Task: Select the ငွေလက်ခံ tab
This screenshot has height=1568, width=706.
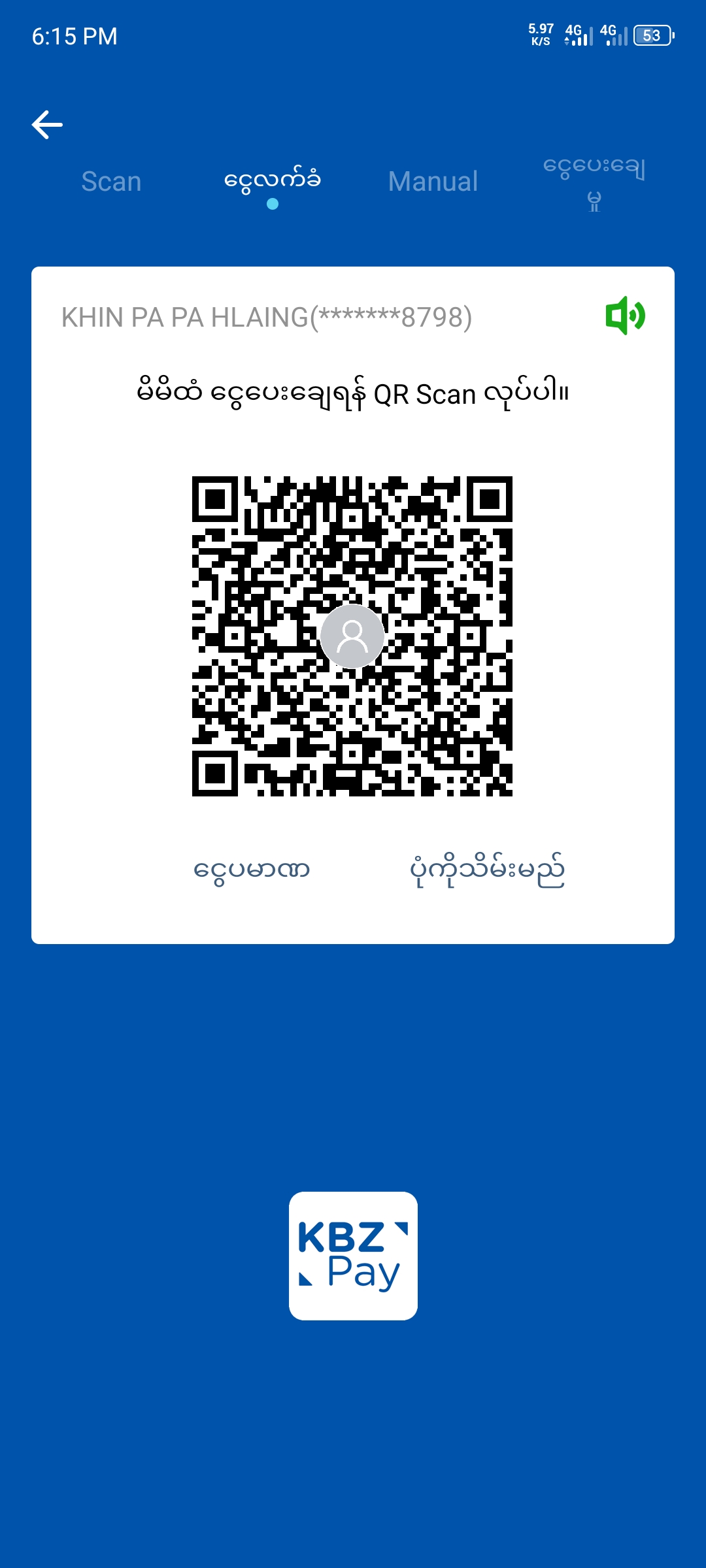Action: pos(272,180)
